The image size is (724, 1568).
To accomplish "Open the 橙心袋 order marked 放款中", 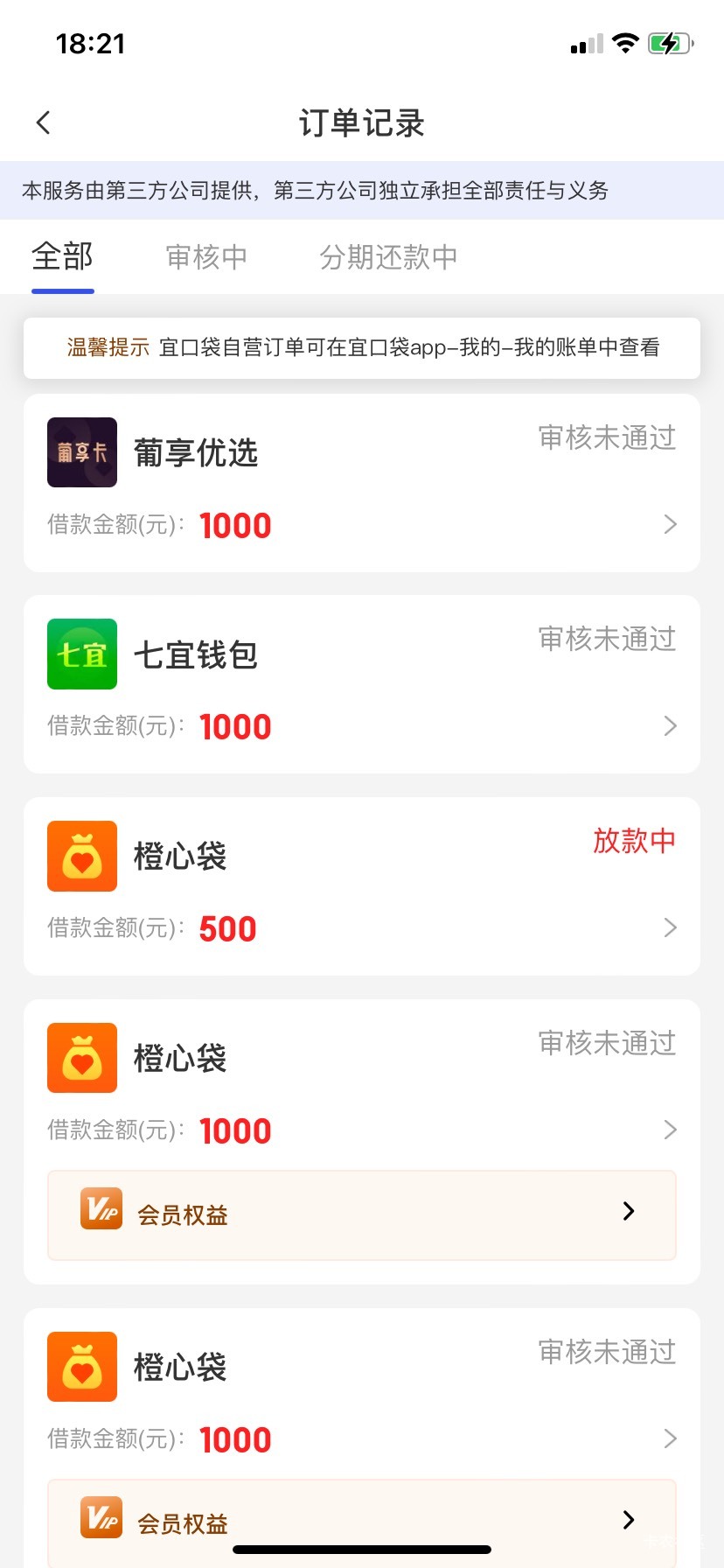I will [x=361, y=886].
